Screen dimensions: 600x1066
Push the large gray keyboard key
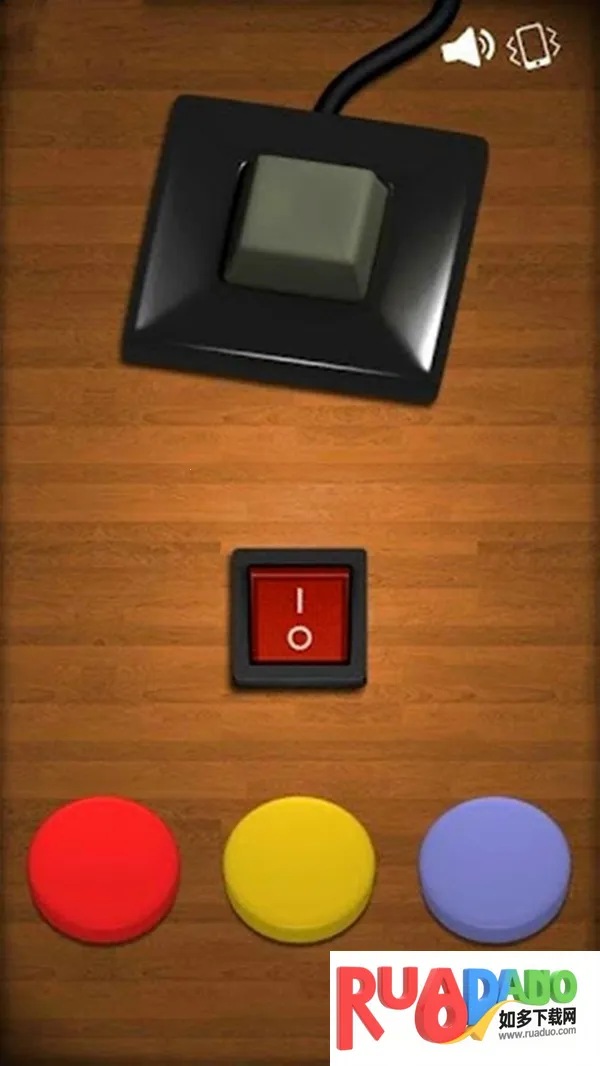pyautogui.click(x=305, y=224)
